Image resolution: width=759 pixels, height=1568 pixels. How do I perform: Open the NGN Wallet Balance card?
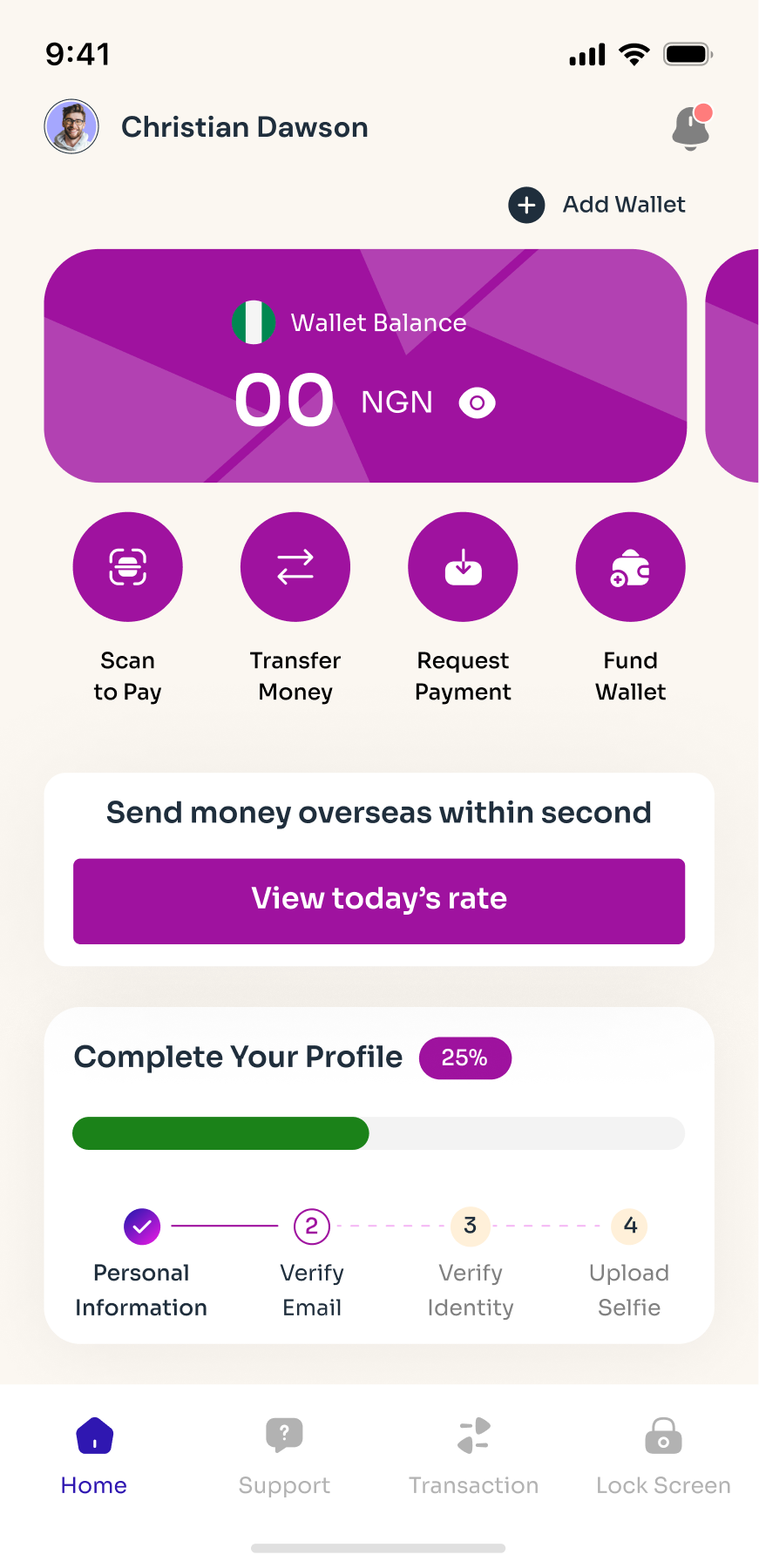(x=365, y=366)
